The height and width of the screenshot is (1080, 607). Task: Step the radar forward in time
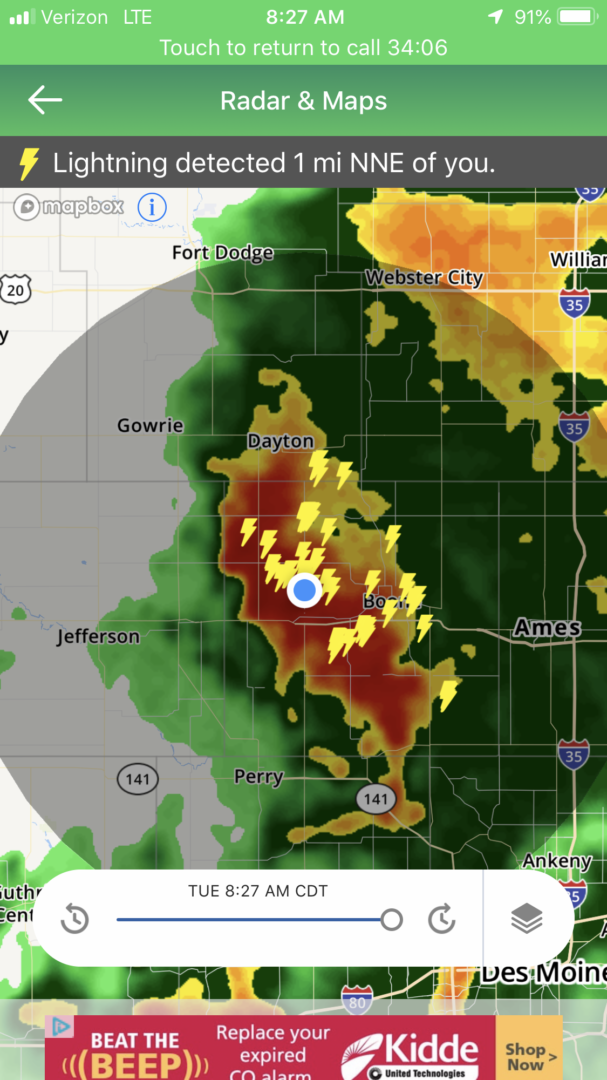[442, 919]
